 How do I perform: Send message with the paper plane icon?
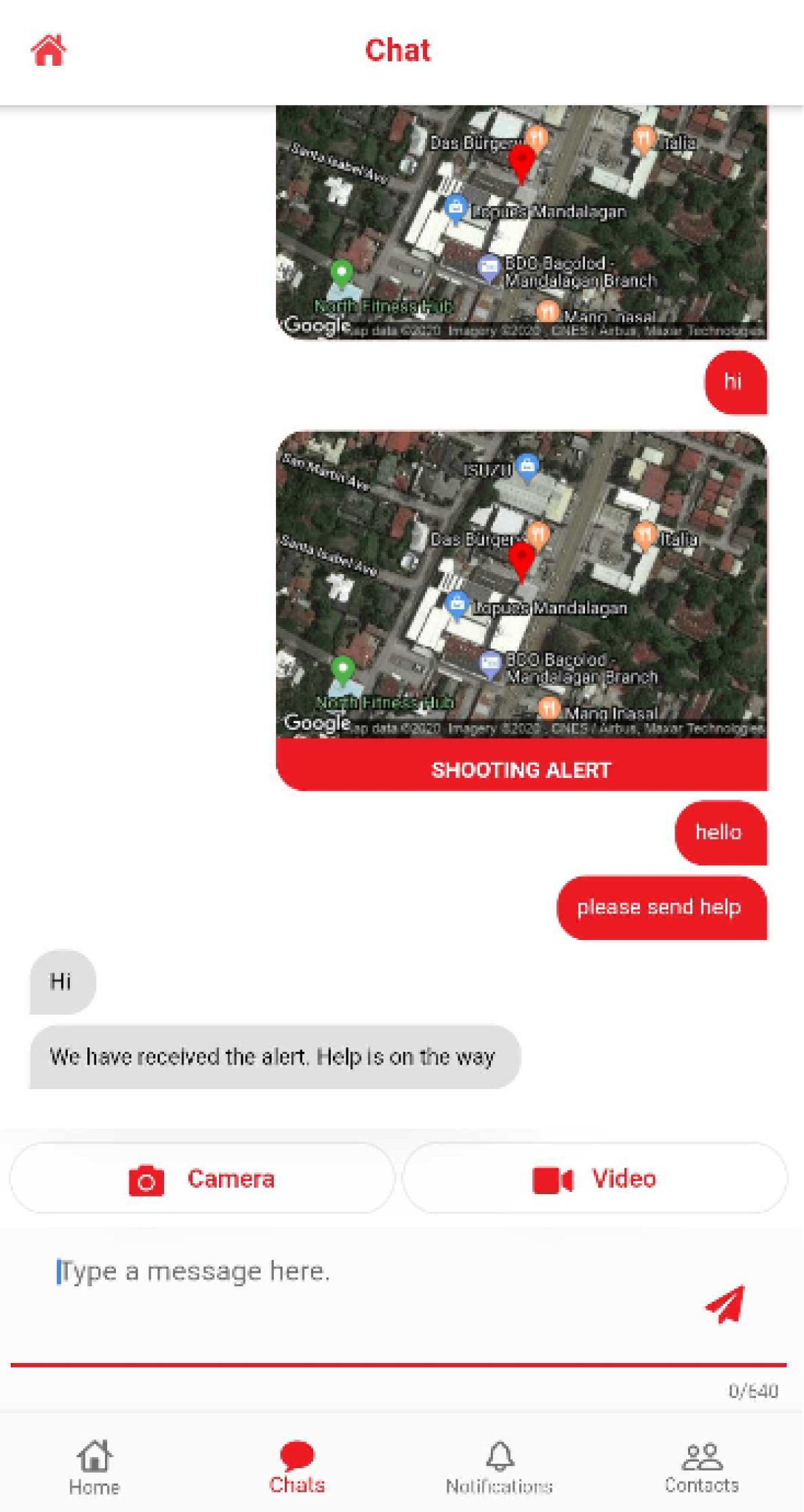click(726, 1303)
